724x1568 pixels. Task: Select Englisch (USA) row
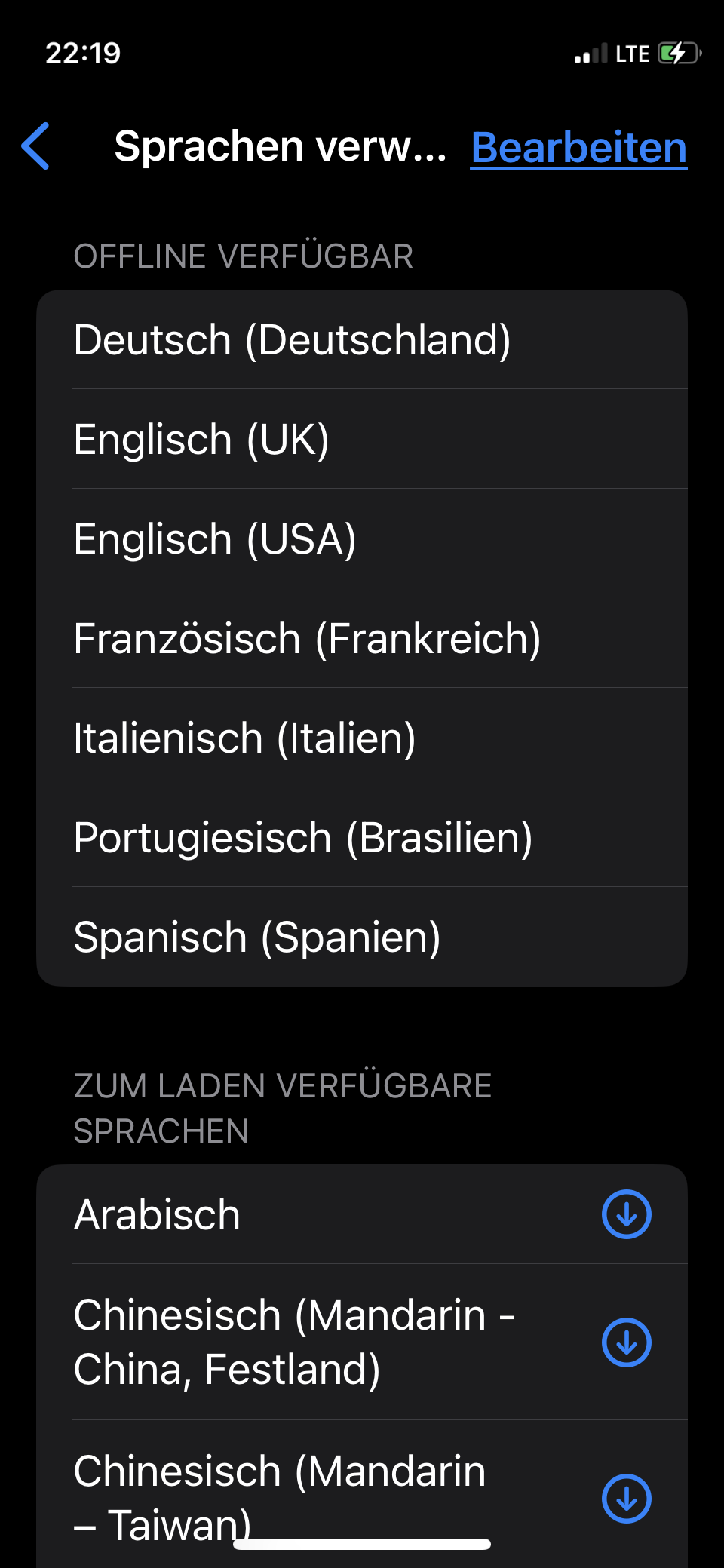pos(362,539)
